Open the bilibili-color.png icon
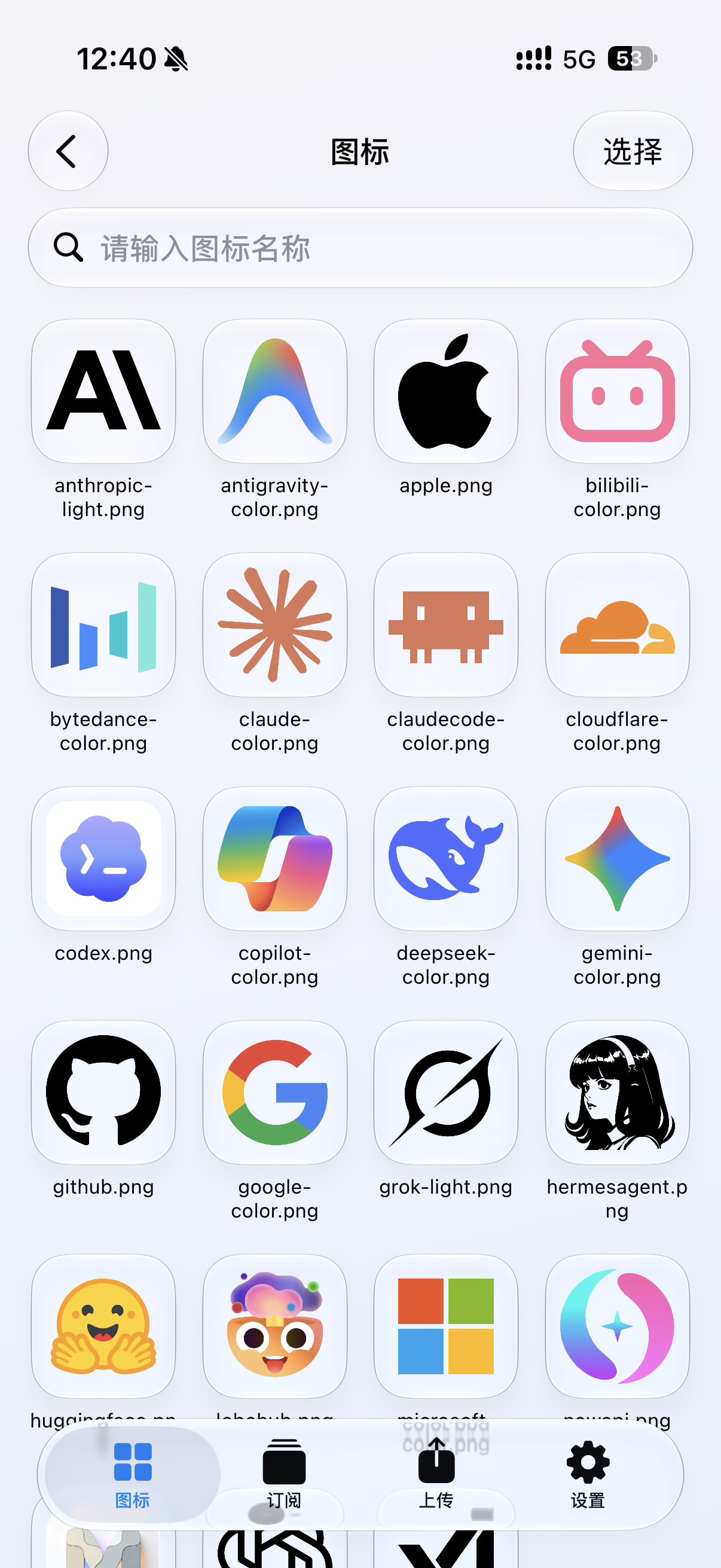This screenshot has height=1568, width=721. (618, 391)
